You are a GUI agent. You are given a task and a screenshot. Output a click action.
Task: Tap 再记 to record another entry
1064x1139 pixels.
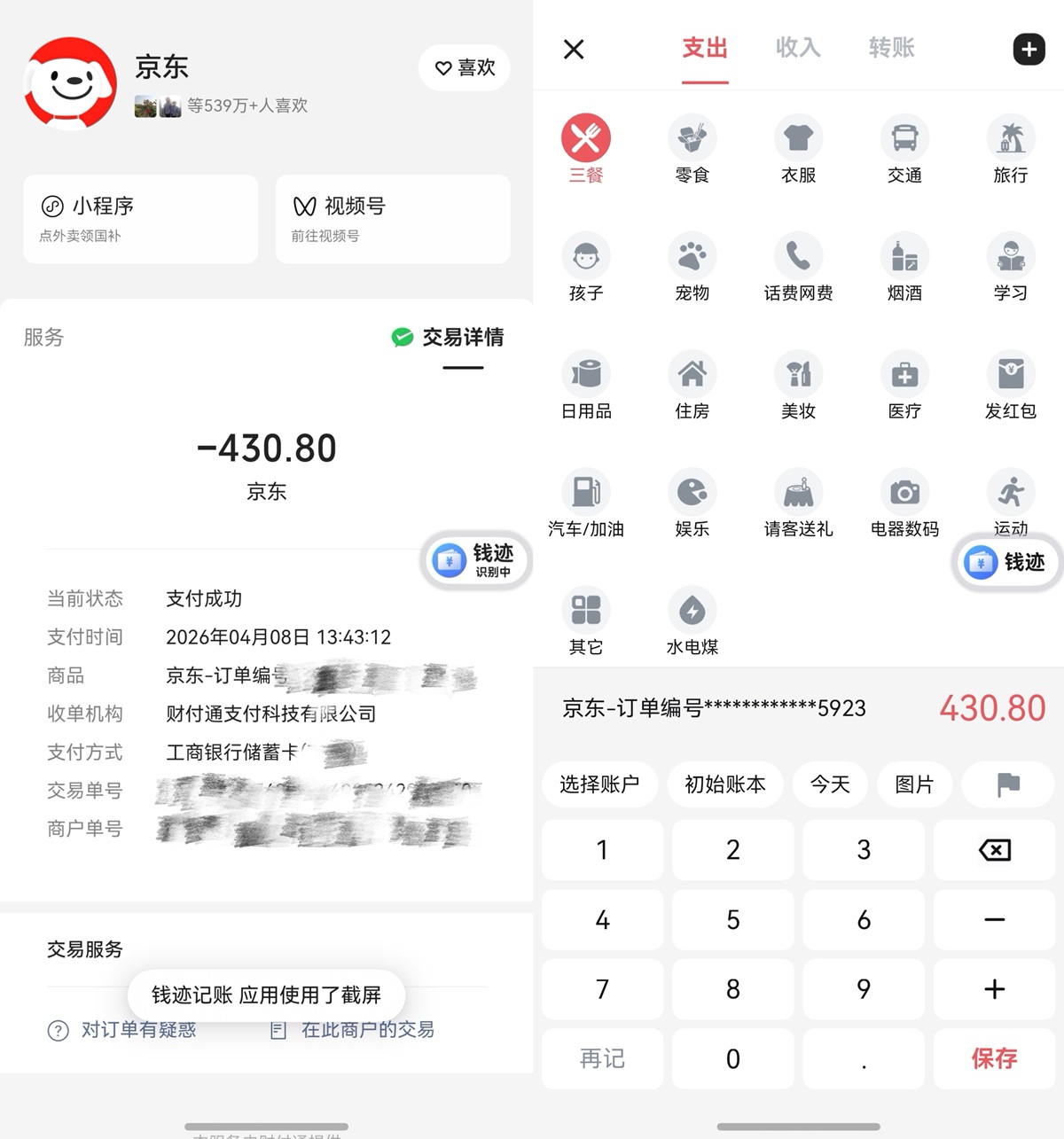point(602,1058)
